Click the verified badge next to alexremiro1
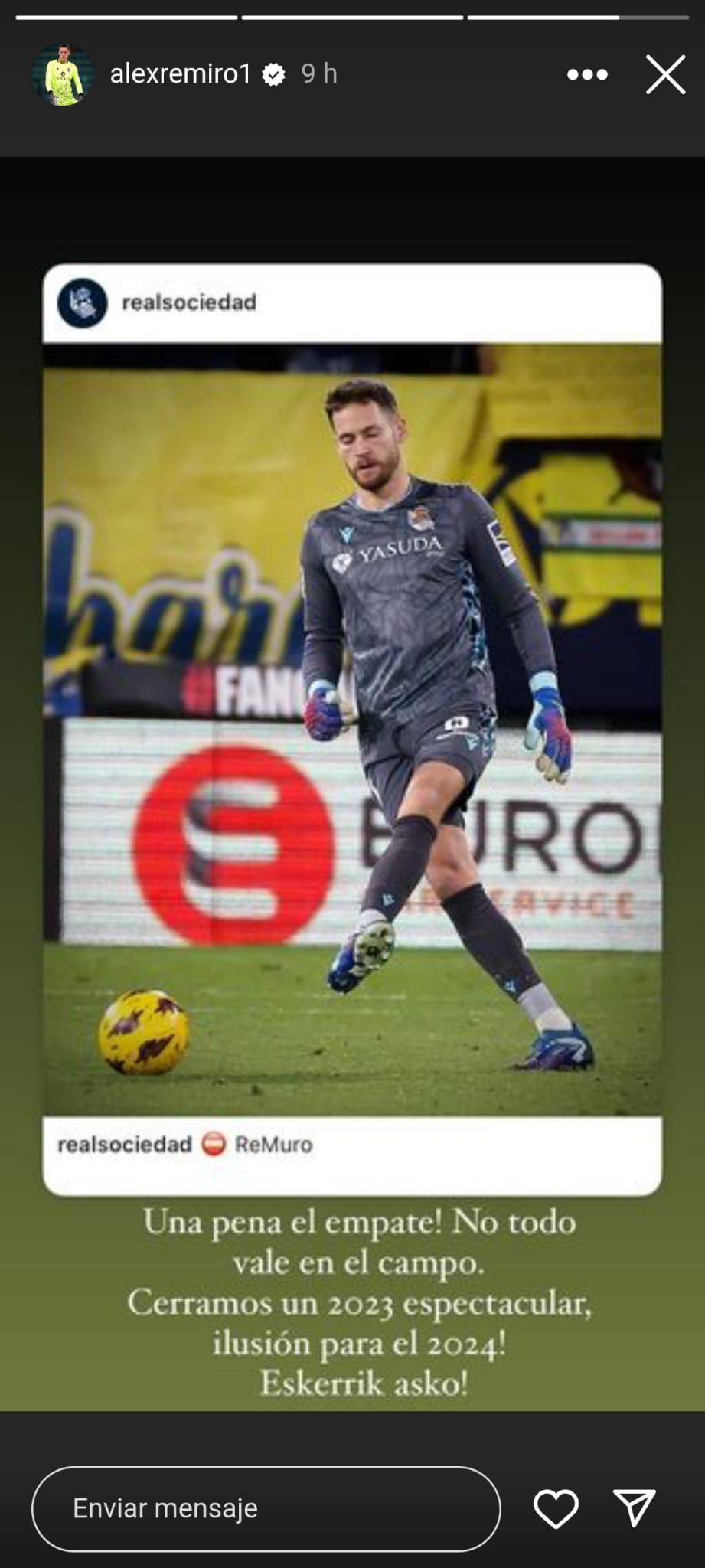Image resolution: width=705 pixels, height=1568 pixels. (274, 74)
